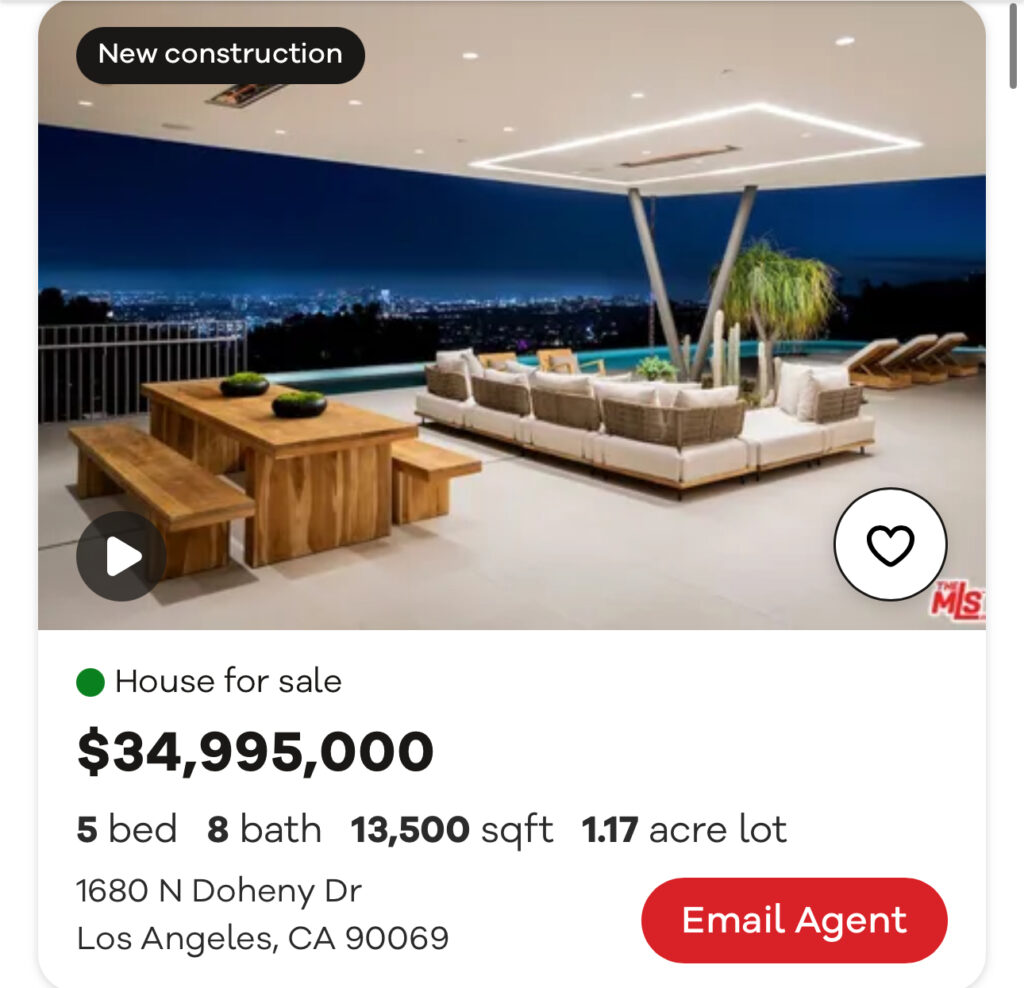
Task: Email the agent about this house
Action: pos(794,921)
